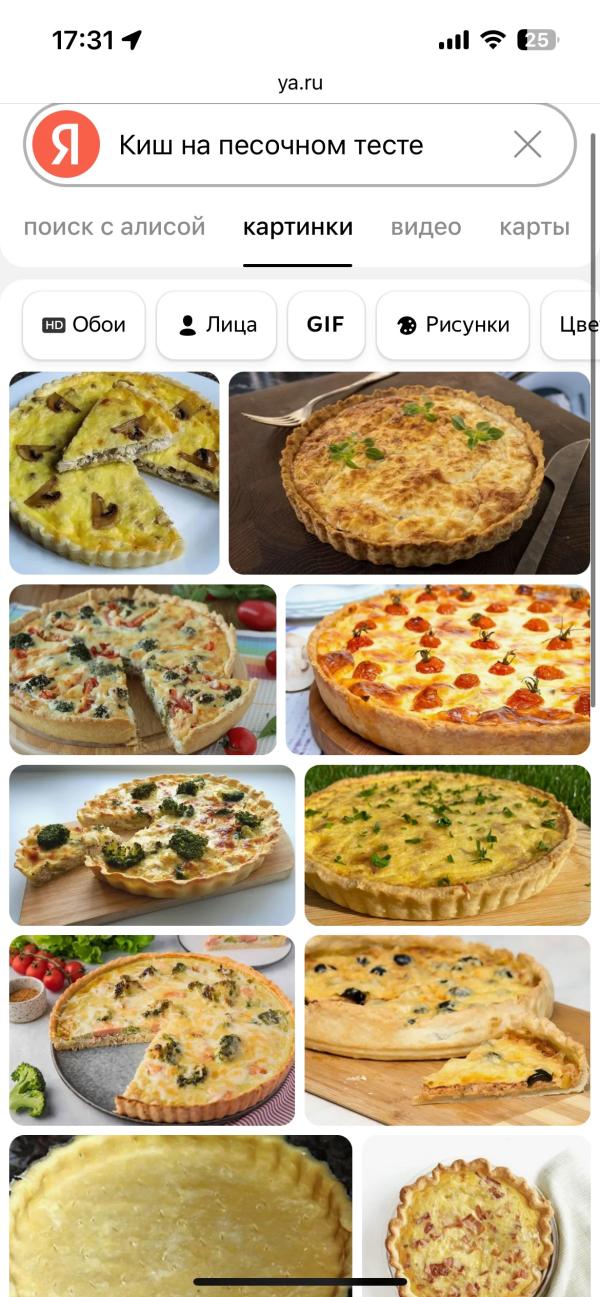Image resolution: width=600 pixels, height=1297 pixels.
Task: Go to the "карты" tab
Action: click(534, 227)
